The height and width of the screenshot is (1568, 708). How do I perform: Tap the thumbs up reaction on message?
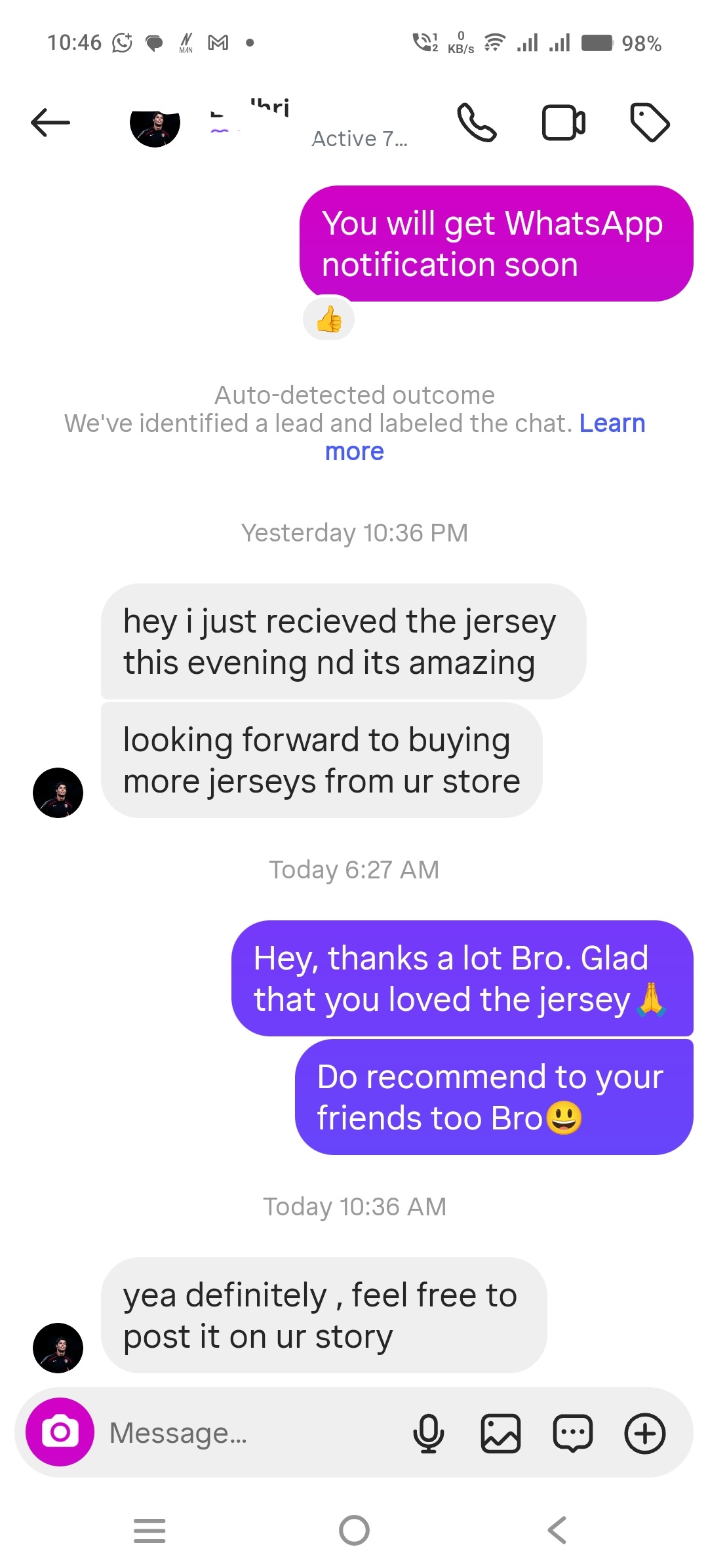pyautogui.click(x=328, y=319)
